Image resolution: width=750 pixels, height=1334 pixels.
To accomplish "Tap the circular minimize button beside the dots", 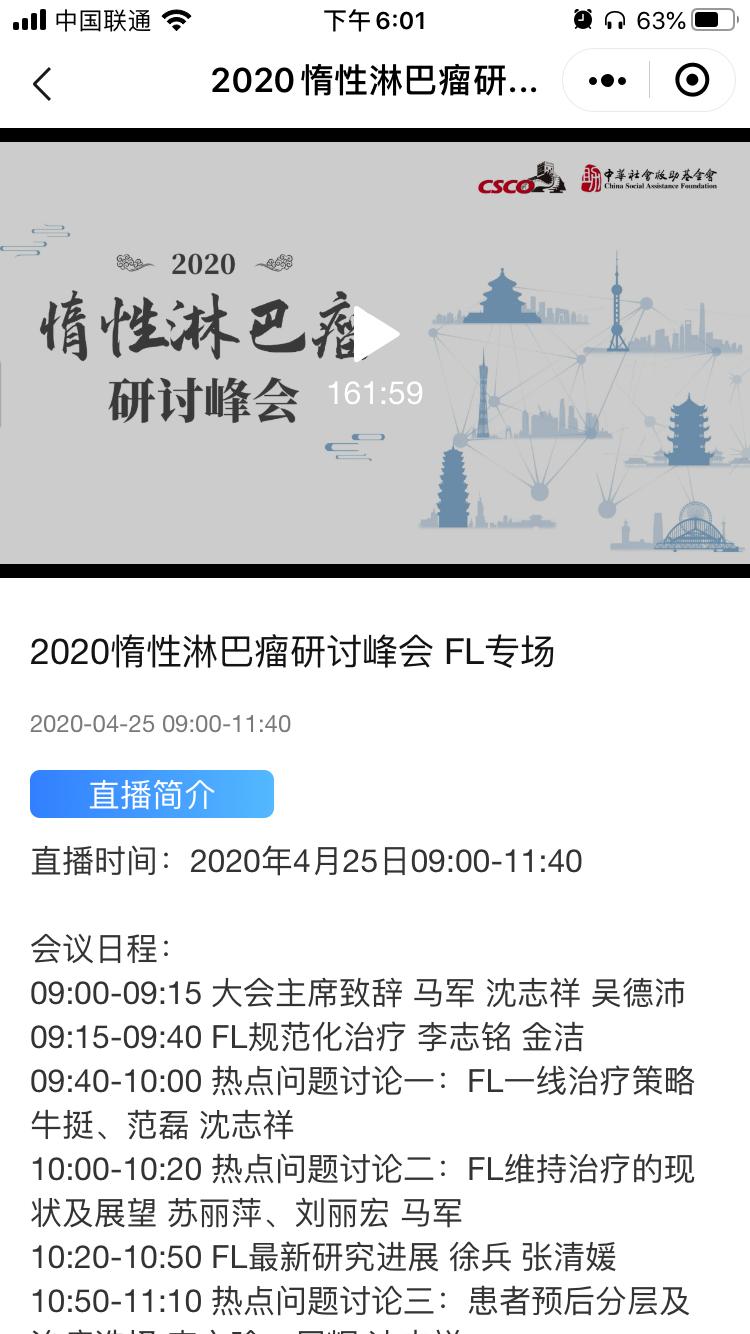I will (x=691, y=79).
